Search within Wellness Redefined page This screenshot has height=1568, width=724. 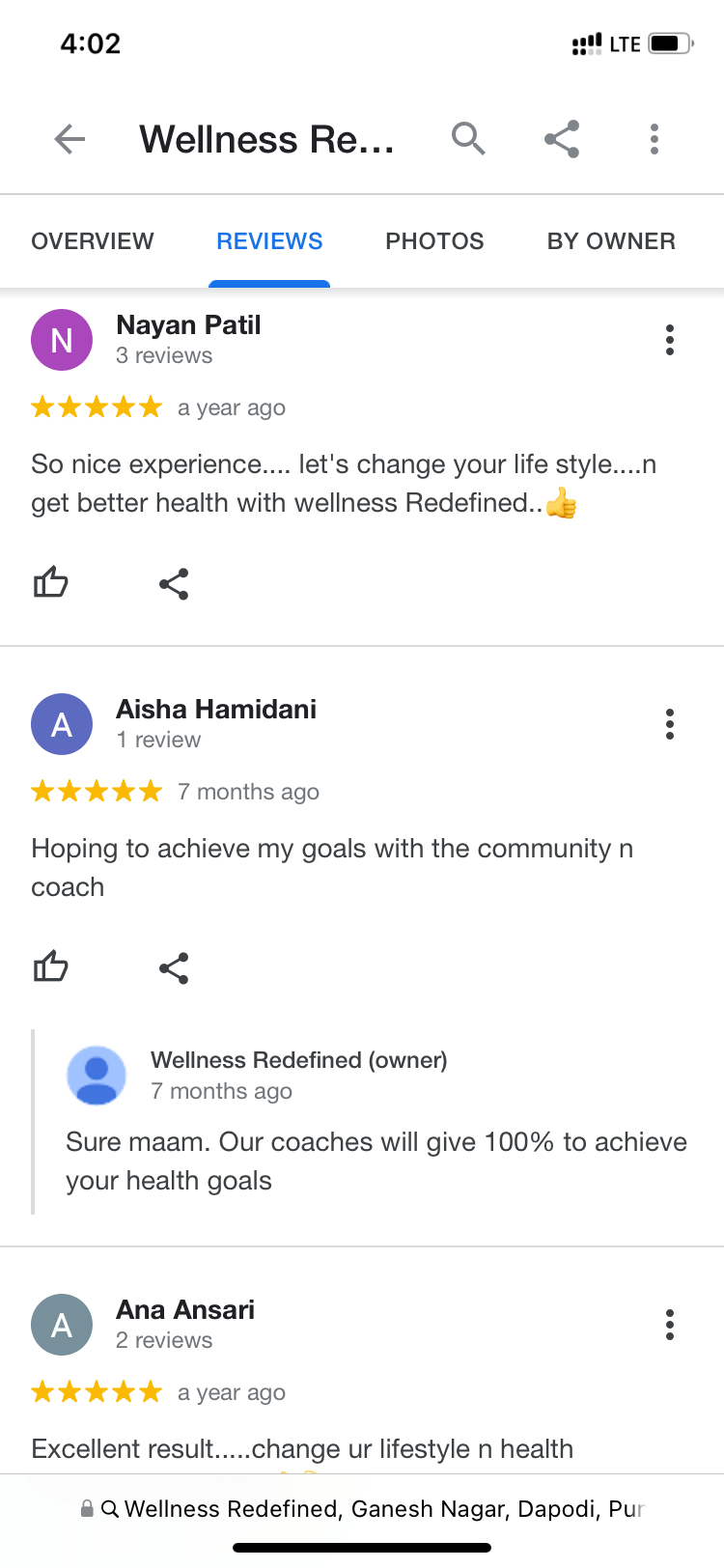click(468, 140)
